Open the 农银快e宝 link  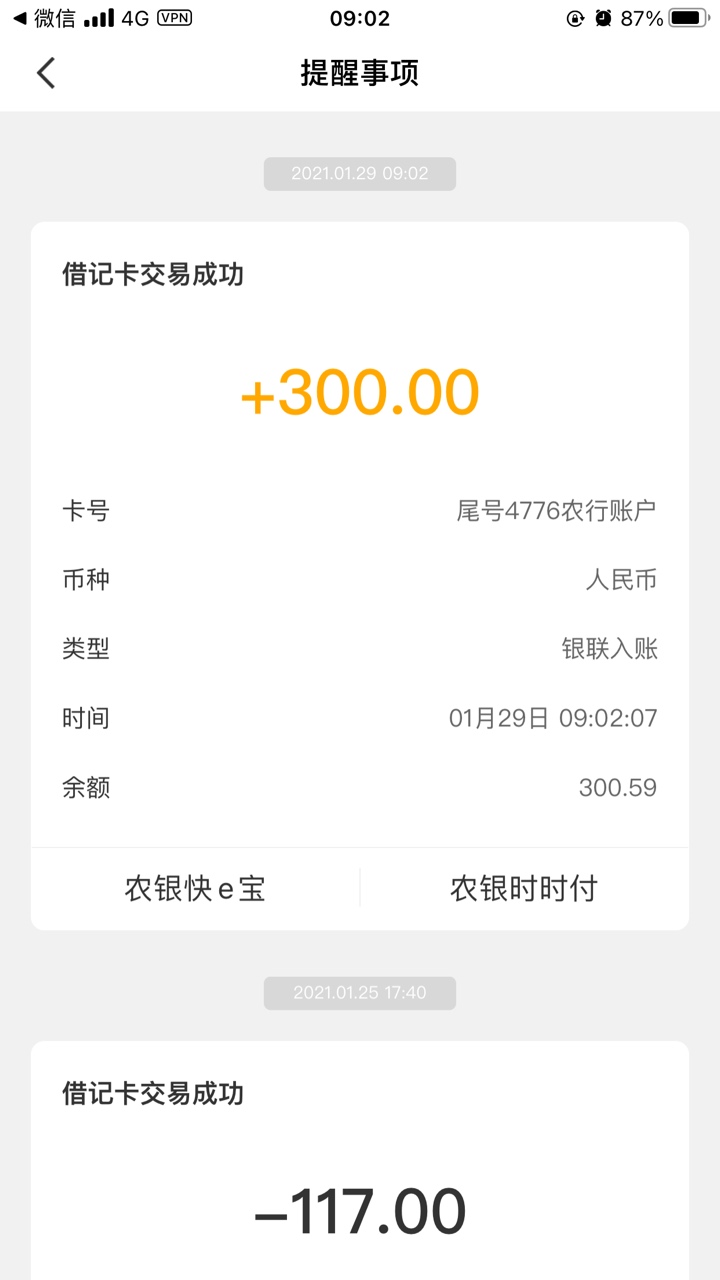click(x=195, y=889)
